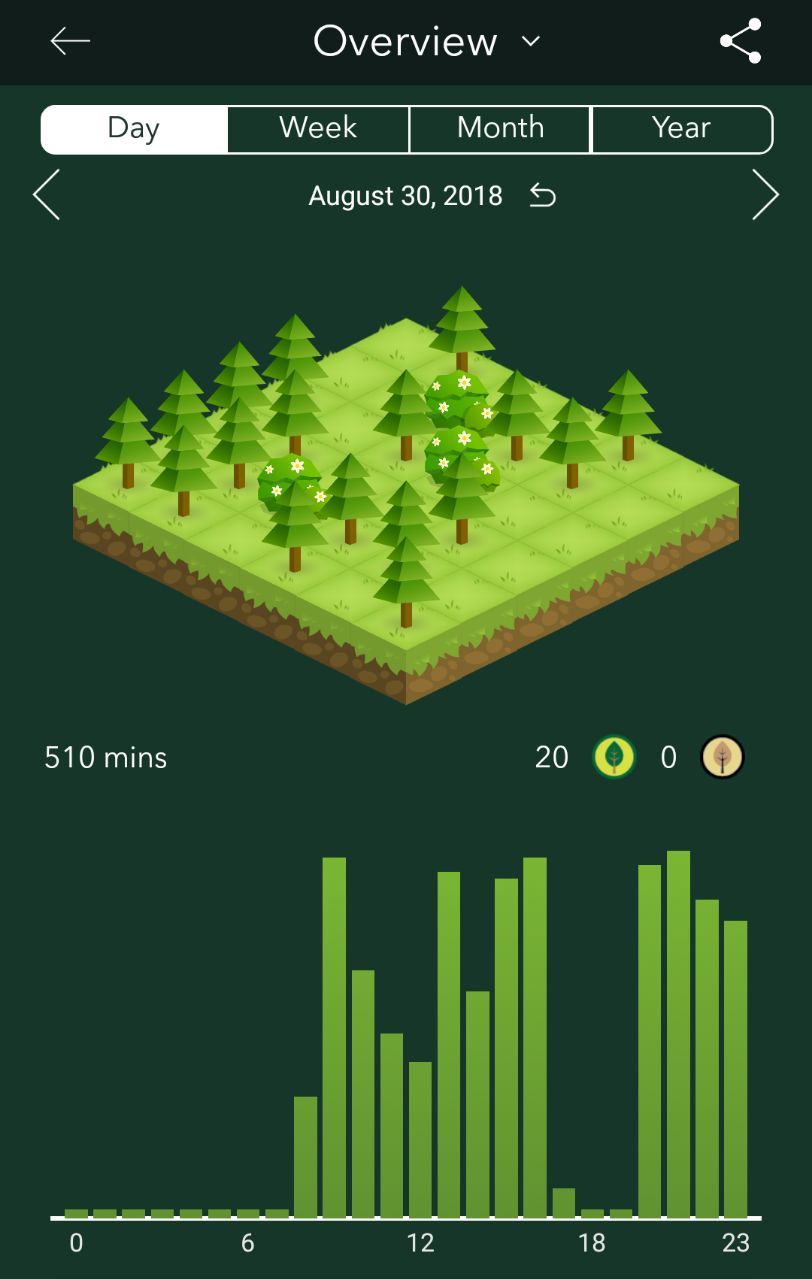Tap the return-to-today undo icon
The height and width of the screenshot is (1279, 812).
(543, 196)
